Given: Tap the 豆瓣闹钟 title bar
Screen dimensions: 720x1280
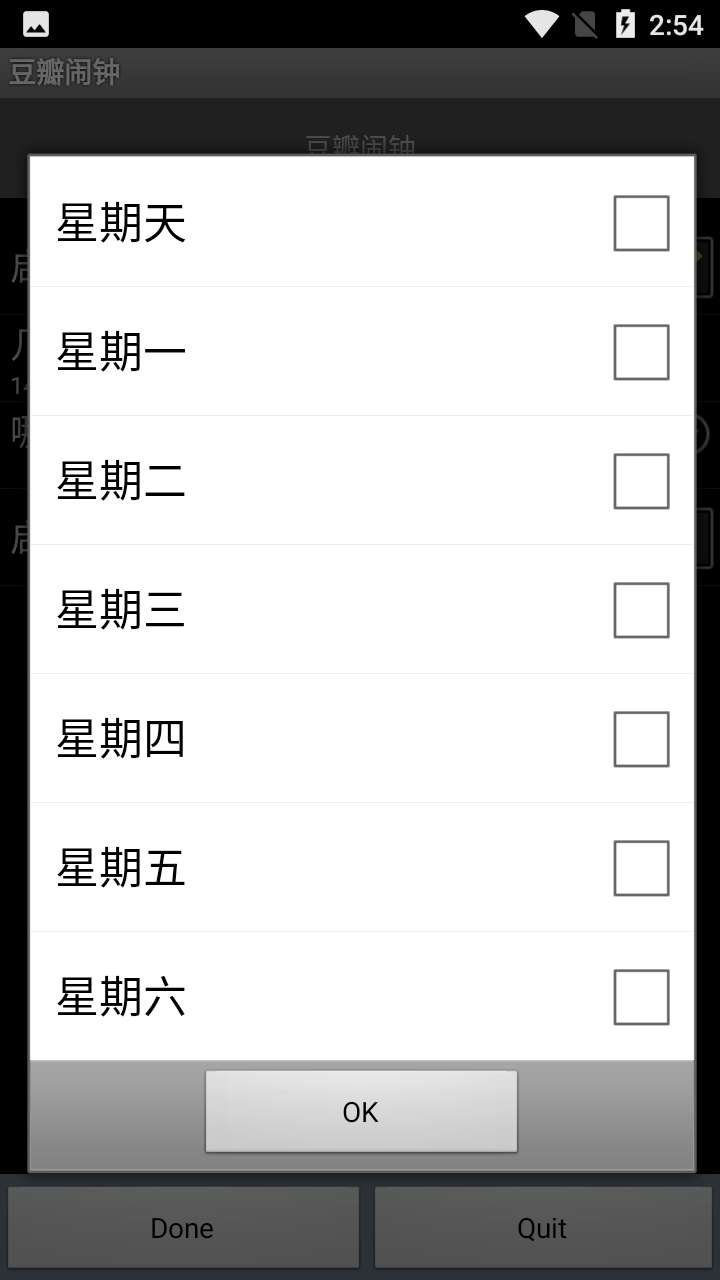Looking at the screenshot, I should [63, 73].
